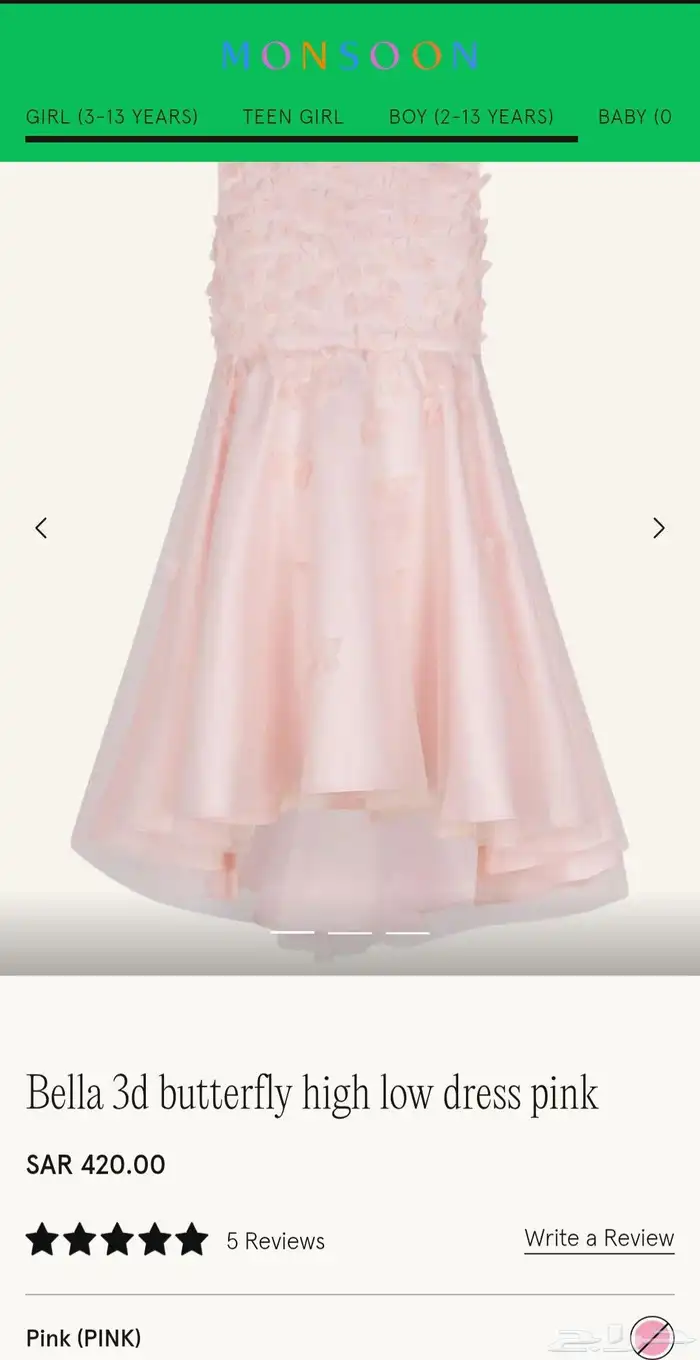Open the enlarged pink dress photo
This screenshot has height=1360, width=700.
coord(350,560)
